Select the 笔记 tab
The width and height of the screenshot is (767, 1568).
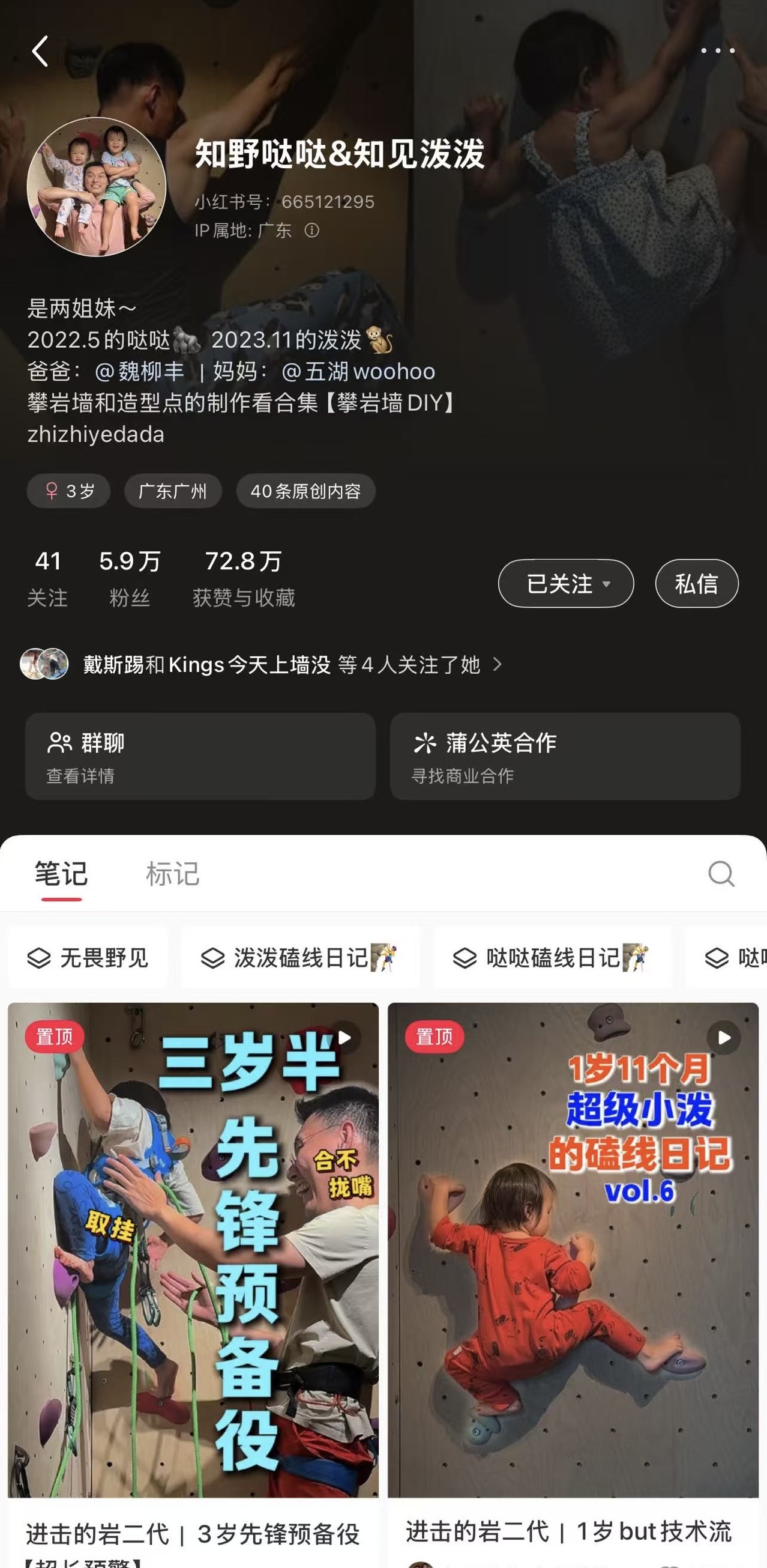pos(61,875)
